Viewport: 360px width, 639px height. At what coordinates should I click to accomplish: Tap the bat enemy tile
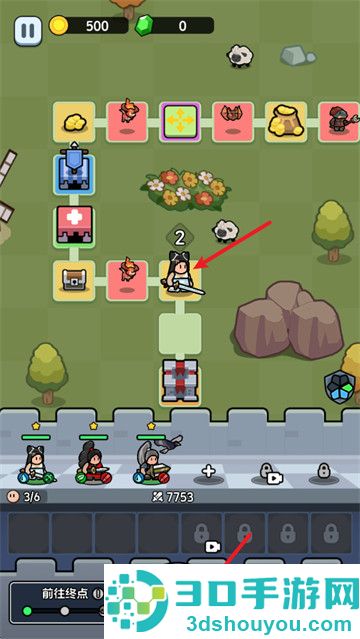click(x=233, y=121)
